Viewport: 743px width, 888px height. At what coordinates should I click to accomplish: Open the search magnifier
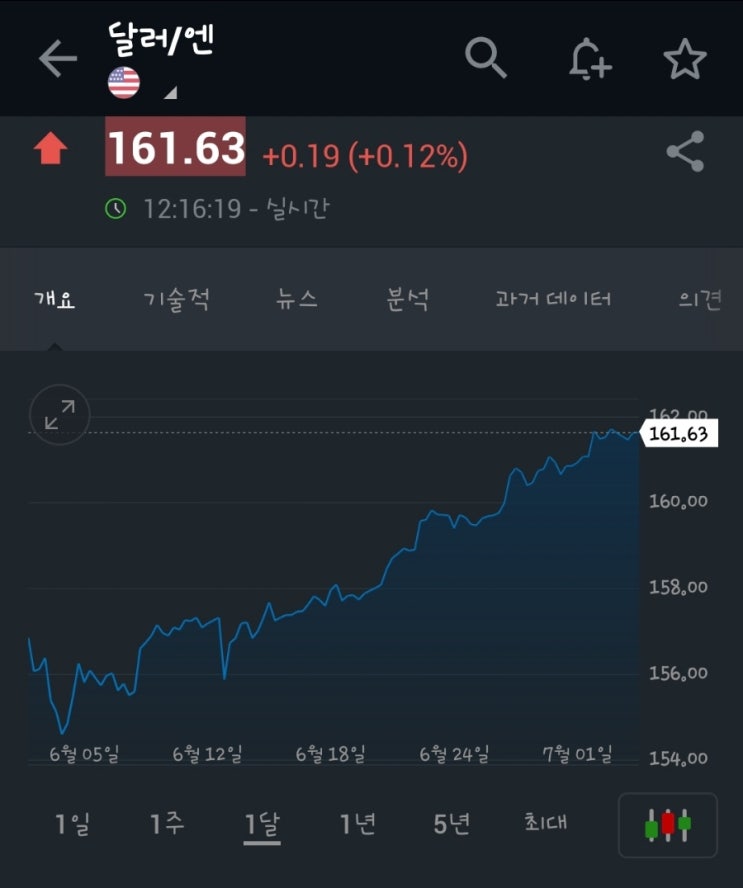[x=487, y=60]
